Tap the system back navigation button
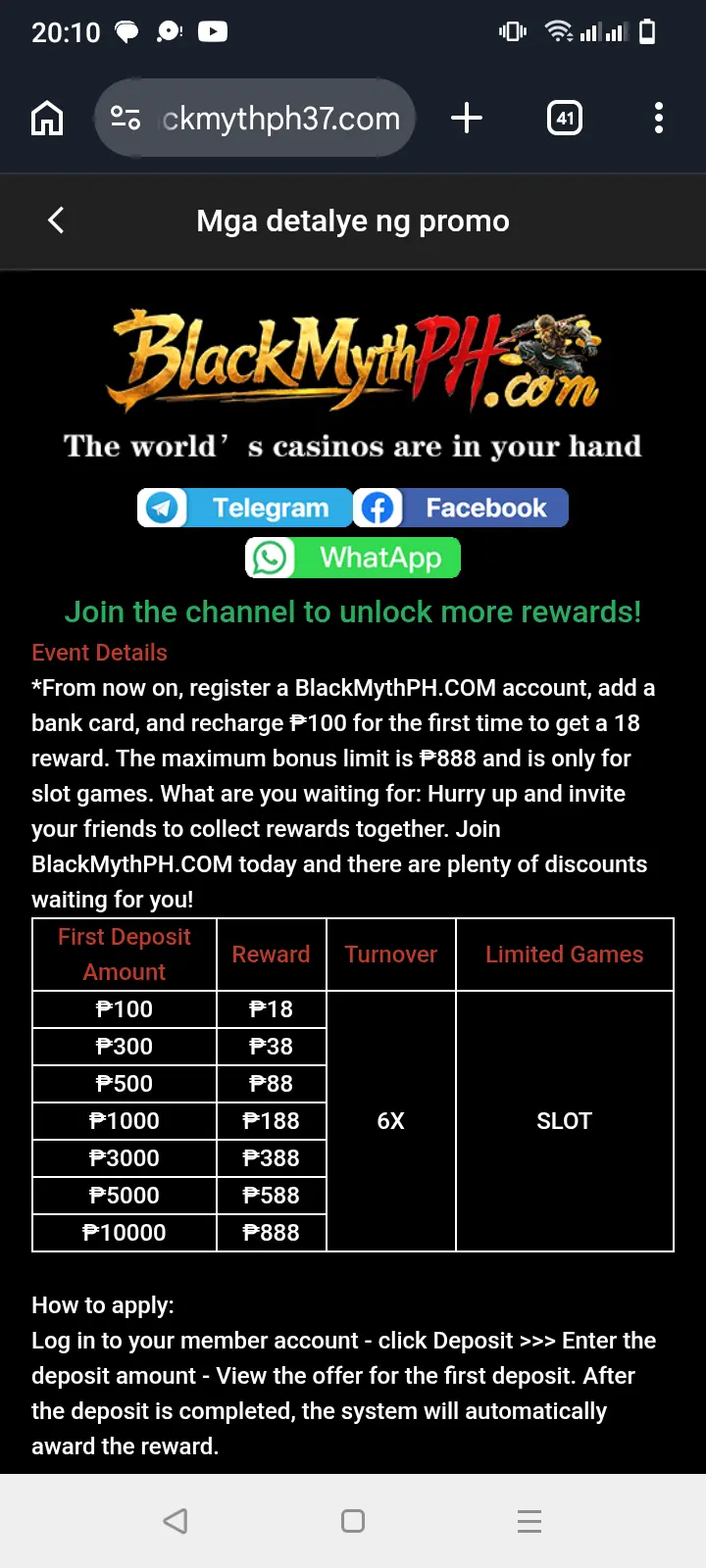This screenshot has height=1568, width=706. click(x=176, y=1521)
